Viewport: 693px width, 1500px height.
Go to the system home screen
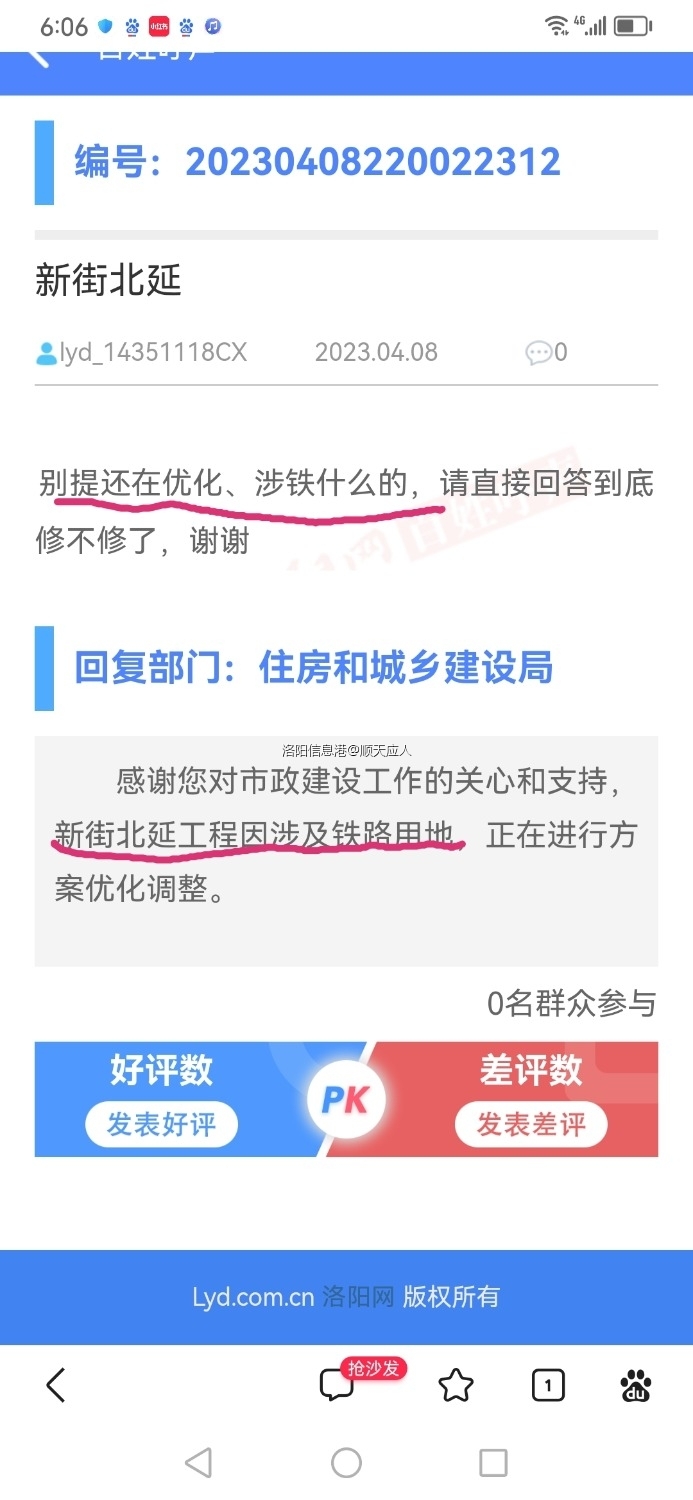coord(346,1463)
